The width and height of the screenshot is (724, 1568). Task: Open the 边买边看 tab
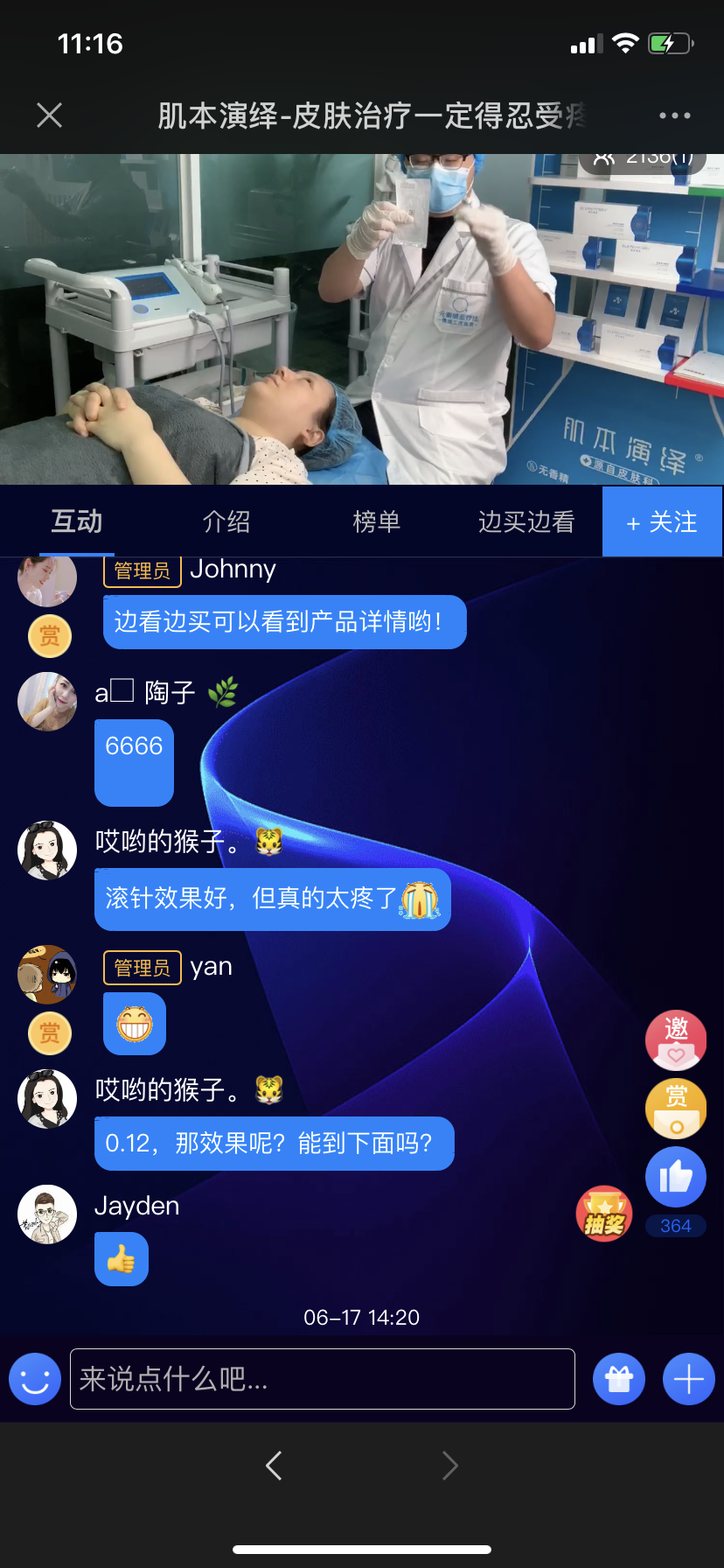click(526, 521)
